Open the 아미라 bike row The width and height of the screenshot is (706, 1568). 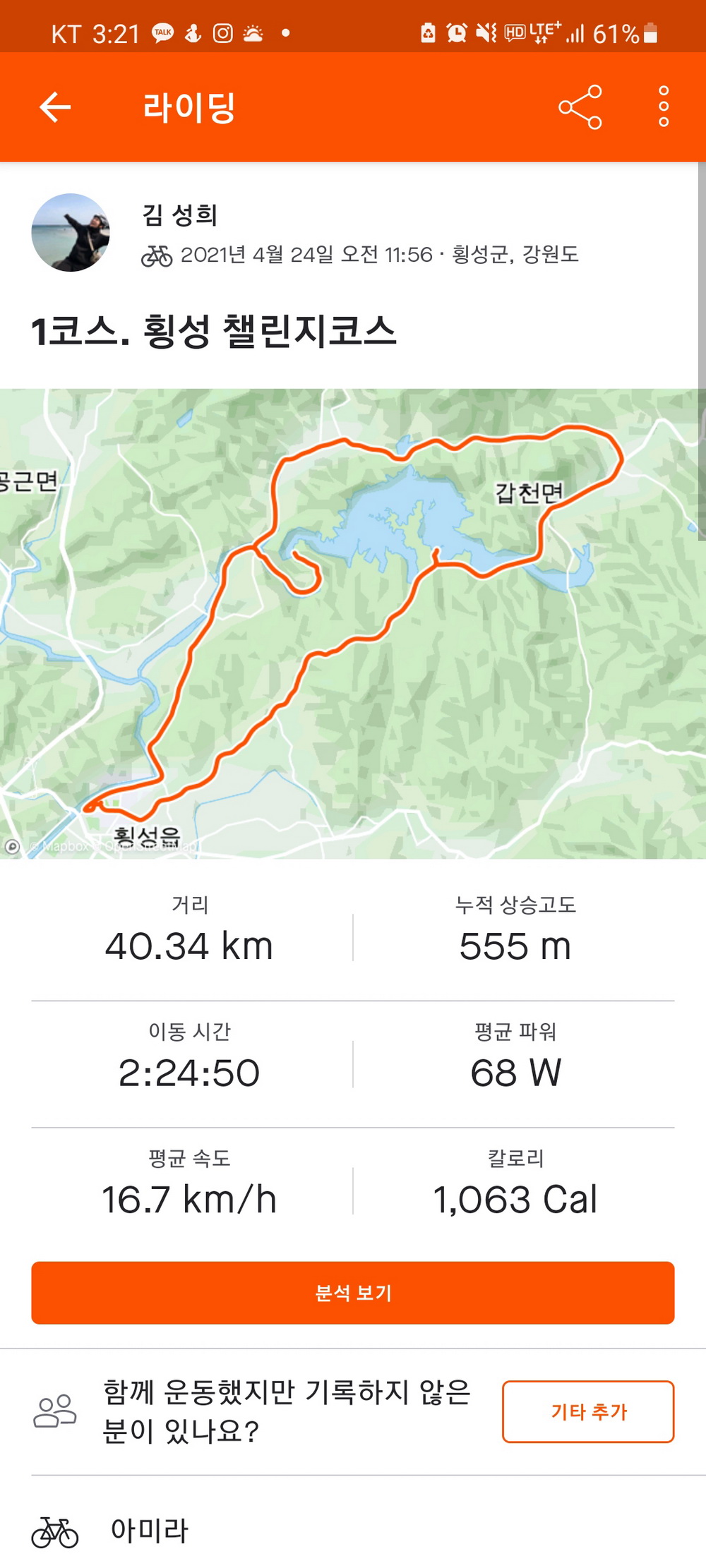coord(150,1530)
